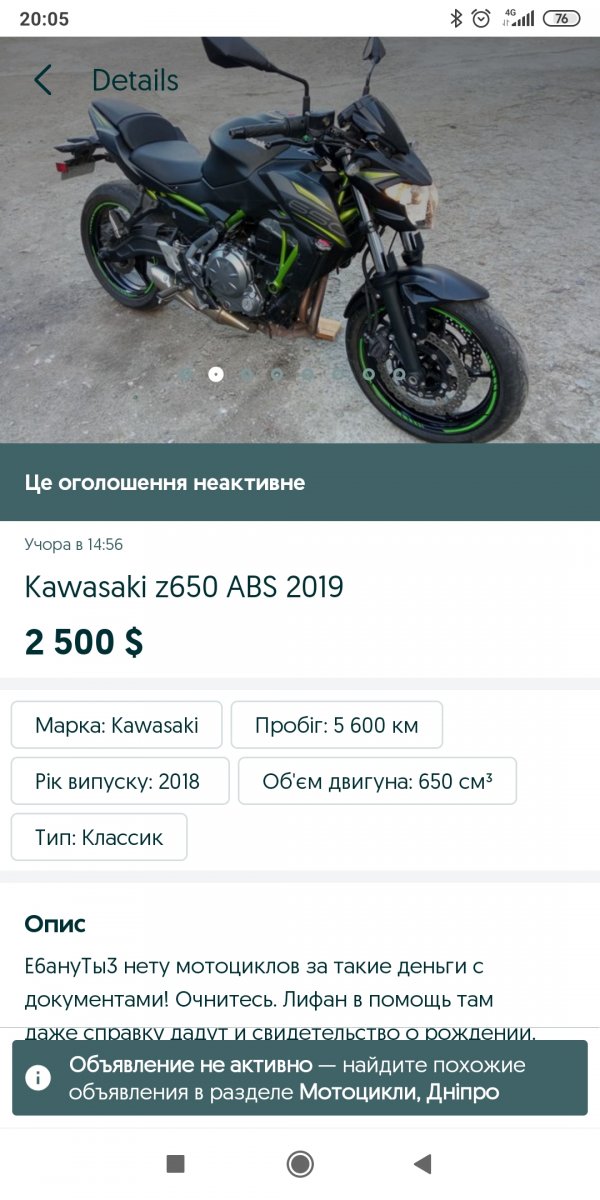
Task: Go back using the Details arrow
Action: pos(42,80)
